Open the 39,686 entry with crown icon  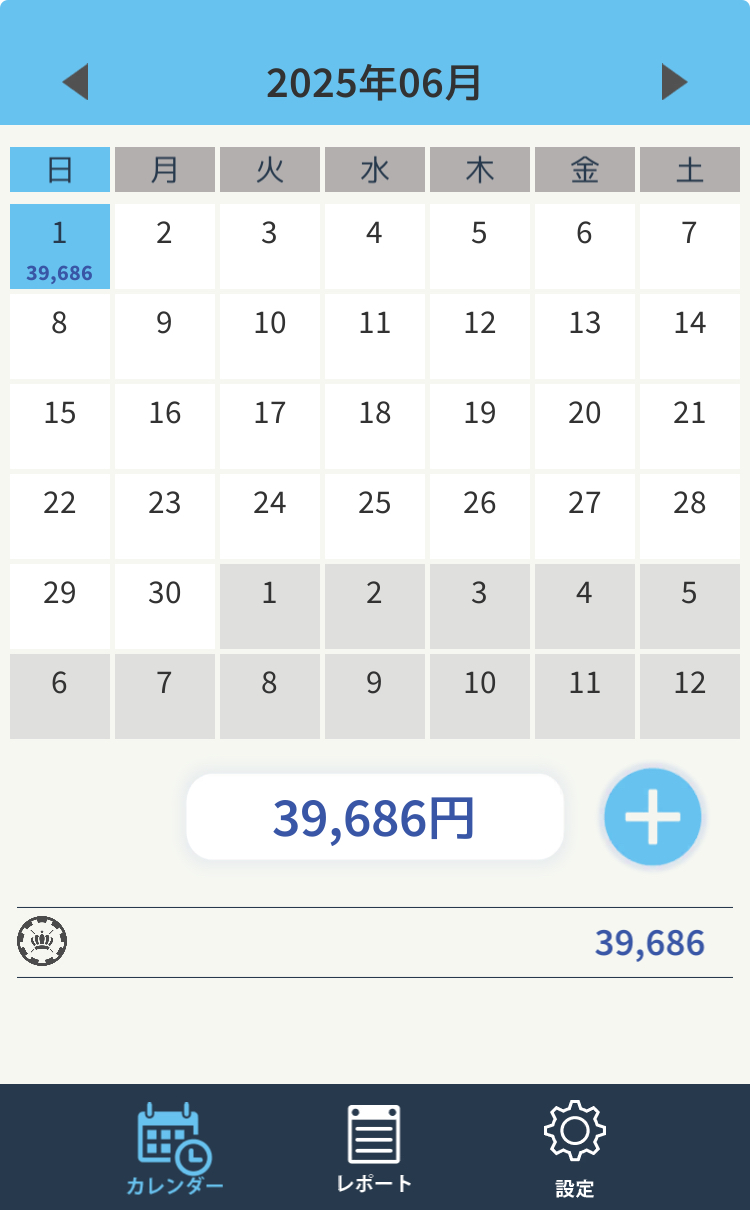375,942
